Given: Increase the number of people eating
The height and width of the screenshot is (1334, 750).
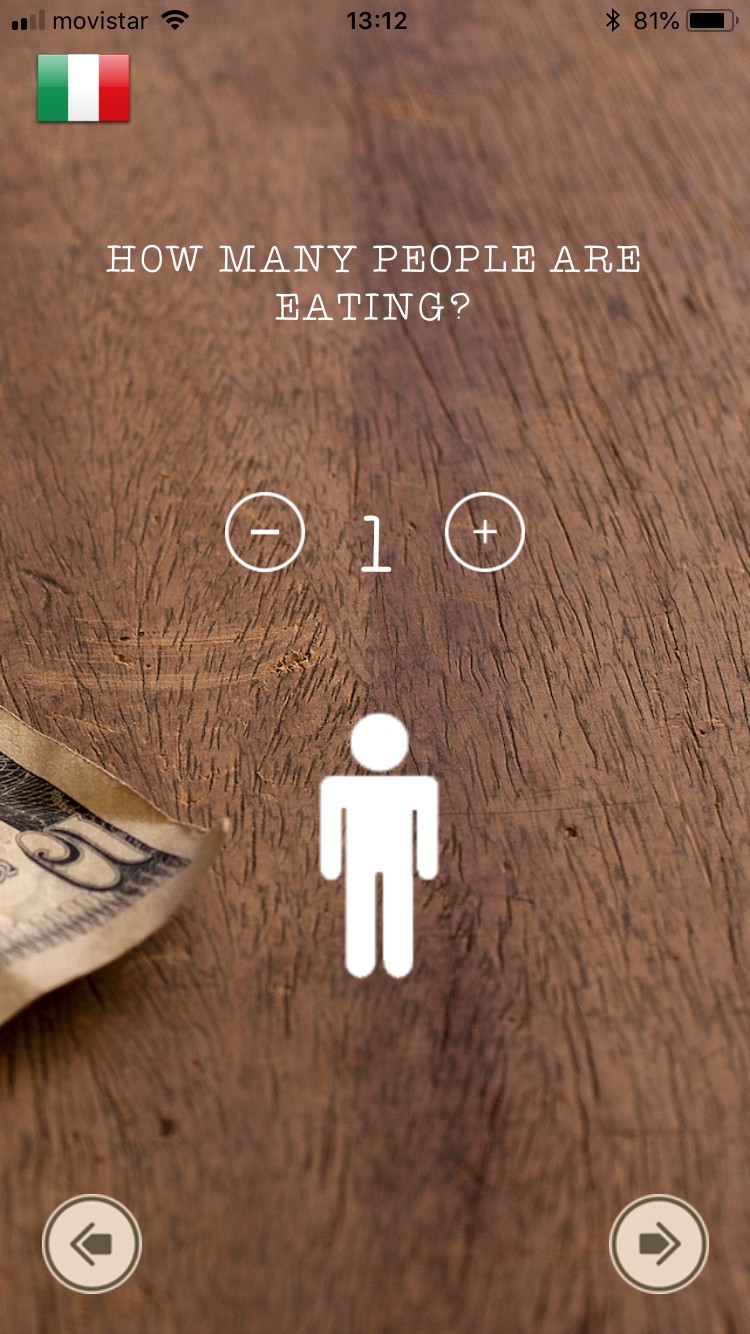Looking at the screenshot, I should [x=485, y=532].
